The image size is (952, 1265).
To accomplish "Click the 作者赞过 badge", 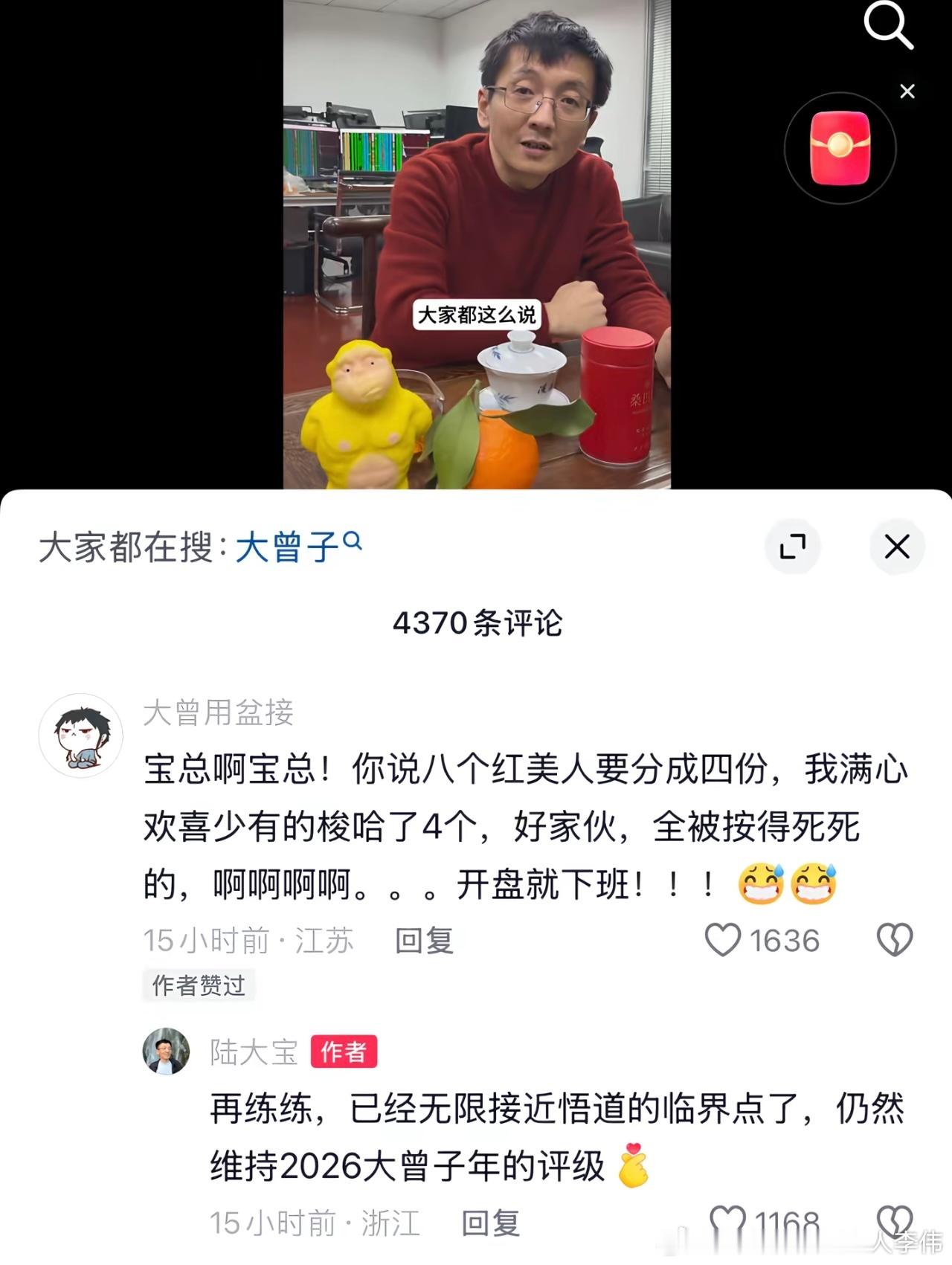I will click(x=199, y=985).
